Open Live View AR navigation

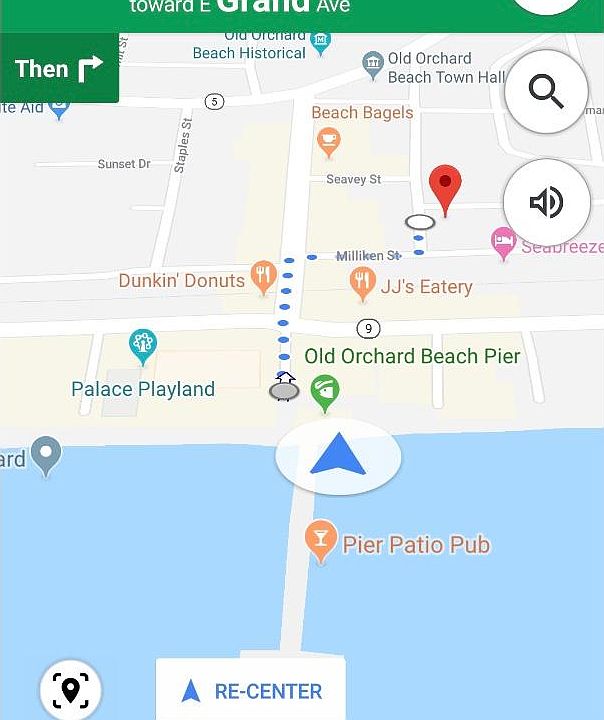click(70, 689)
